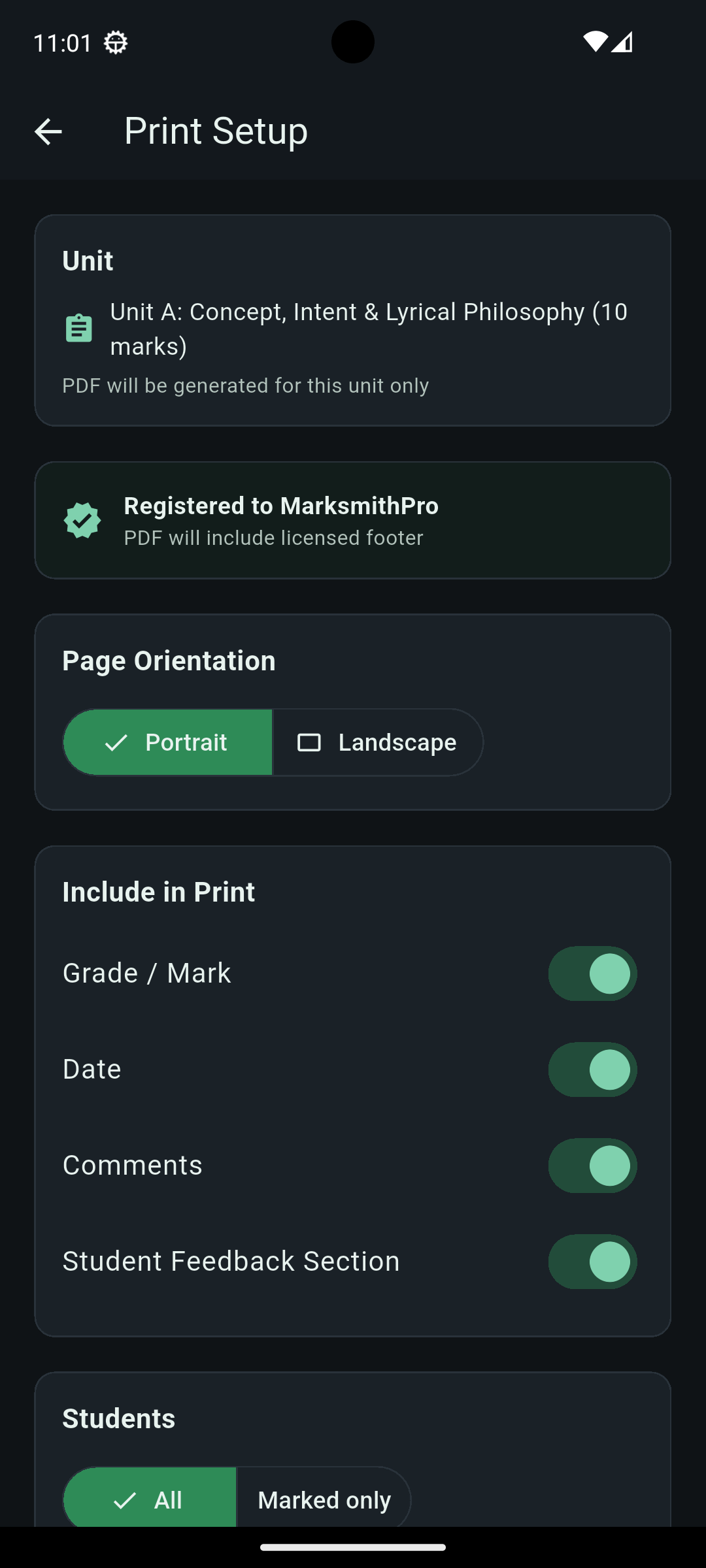Open the Registered to MarksmithPro card
The width and height of the screenshot is (706, 1568).
(353, 519)
